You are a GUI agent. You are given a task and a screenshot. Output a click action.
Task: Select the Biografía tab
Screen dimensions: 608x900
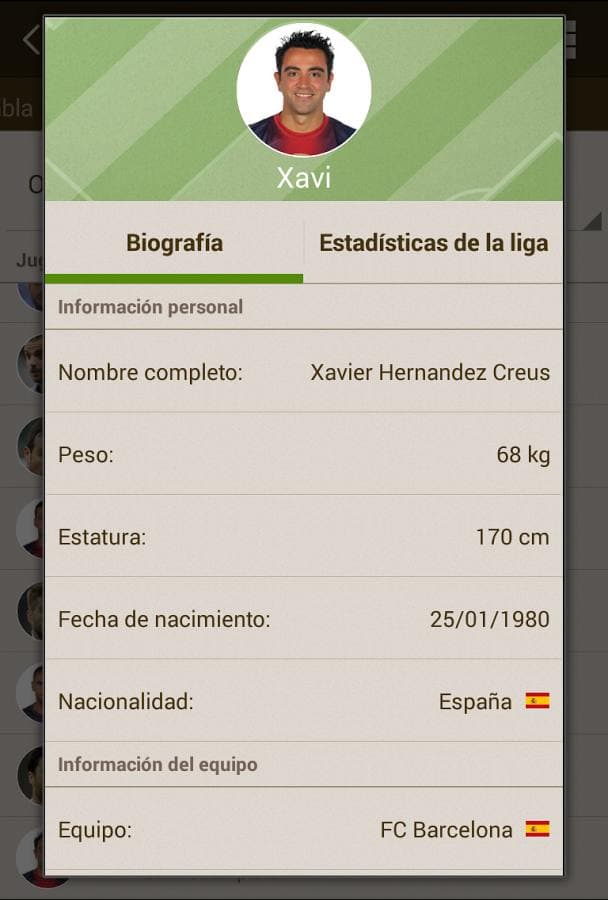coord(174,243)
